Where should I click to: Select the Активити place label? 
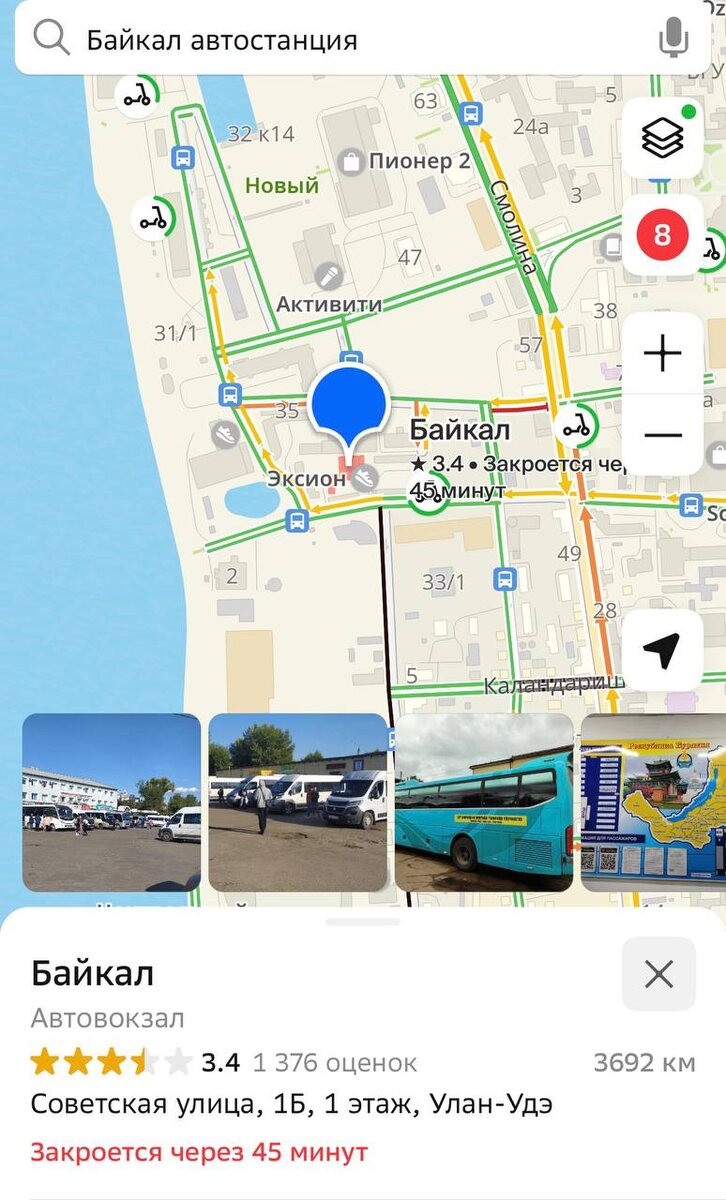330,303
